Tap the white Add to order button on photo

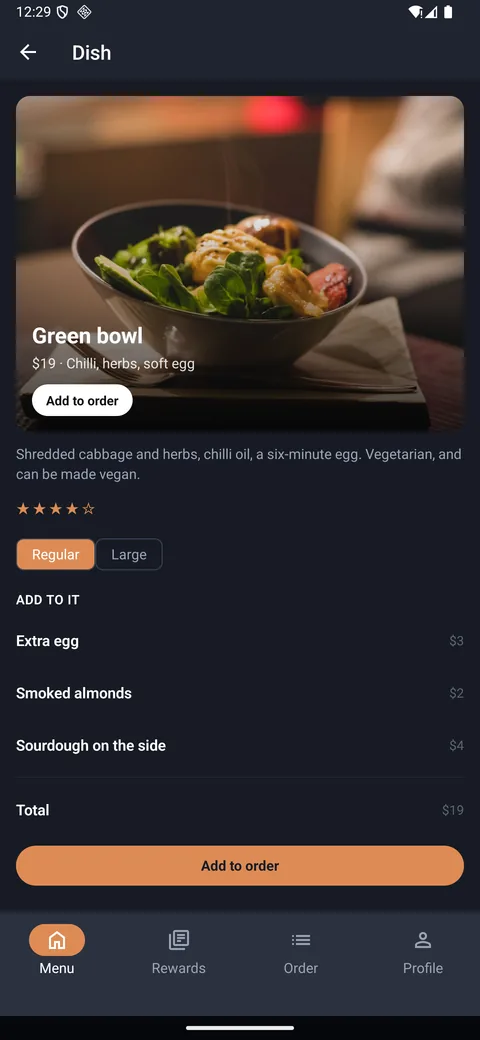coord(82,401)
